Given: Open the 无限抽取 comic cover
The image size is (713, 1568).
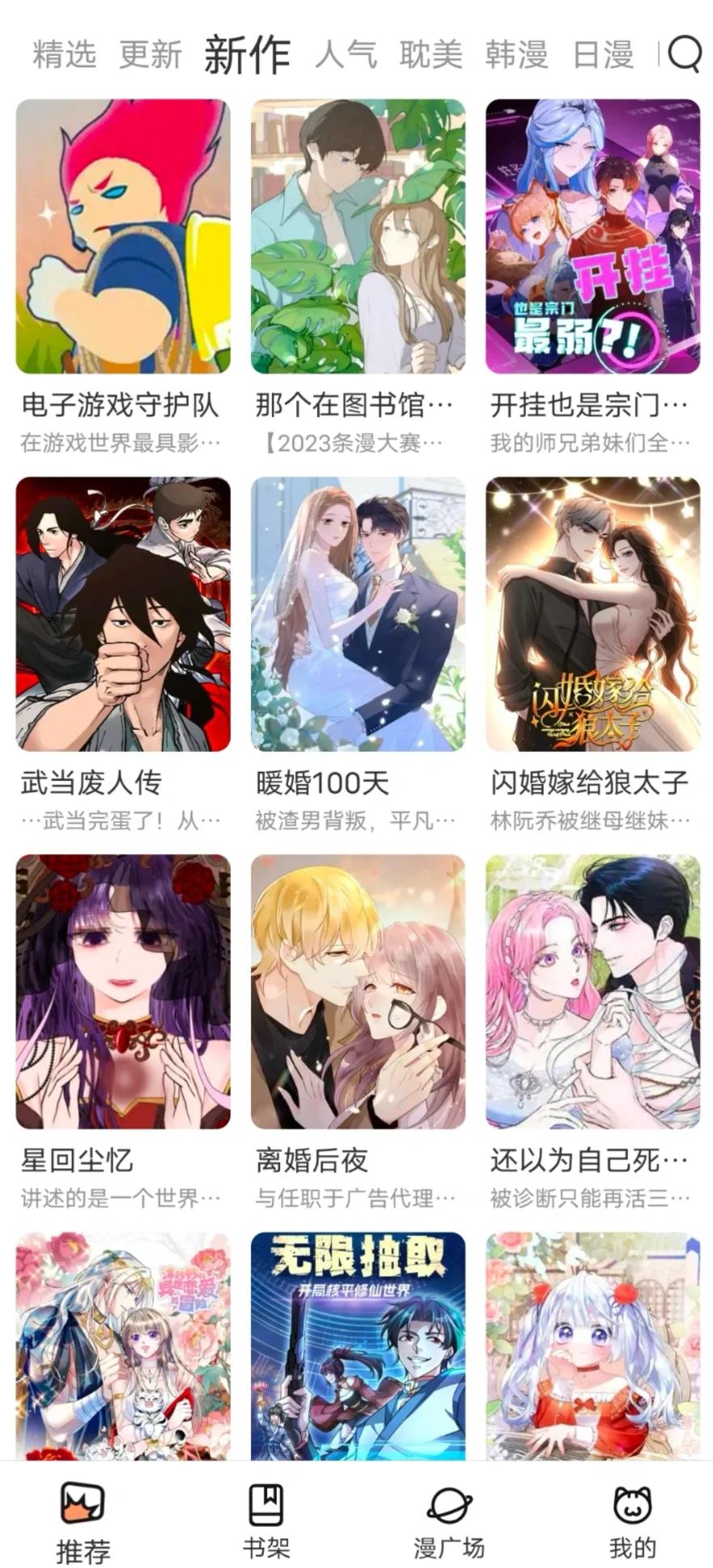Looking at the screenshot, I should (358, 1345).
